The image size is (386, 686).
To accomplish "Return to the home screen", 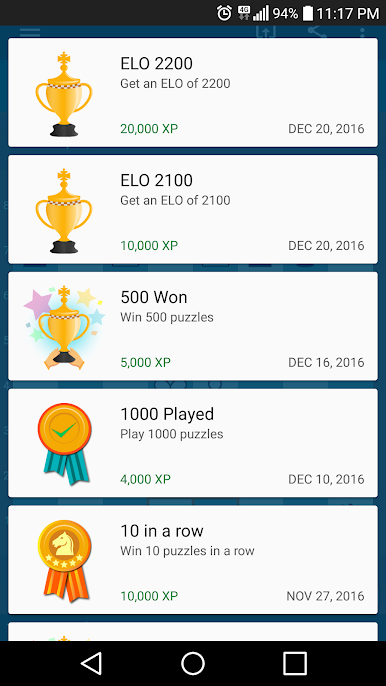I will tap(193, 663).
